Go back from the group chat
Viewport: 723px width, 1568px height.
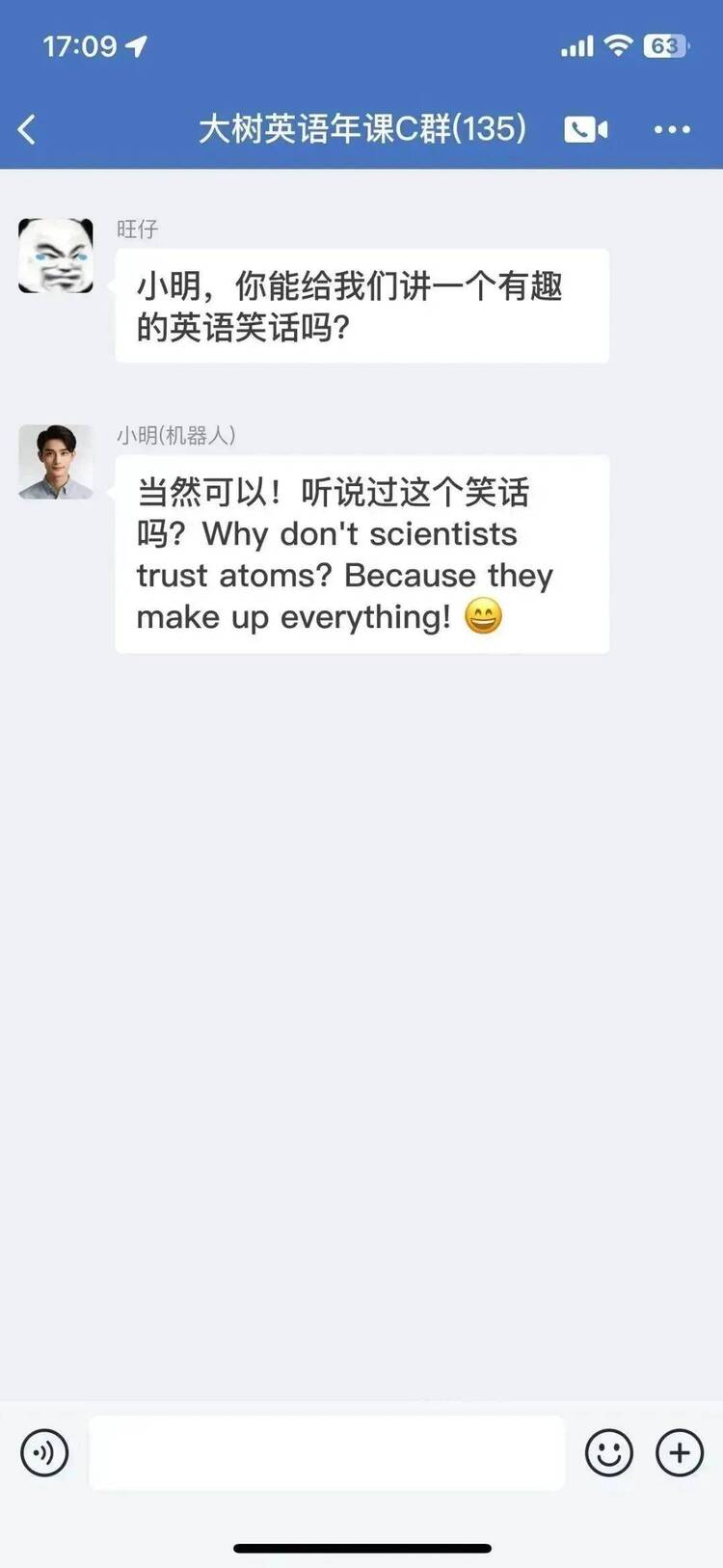tap(27, 129)
